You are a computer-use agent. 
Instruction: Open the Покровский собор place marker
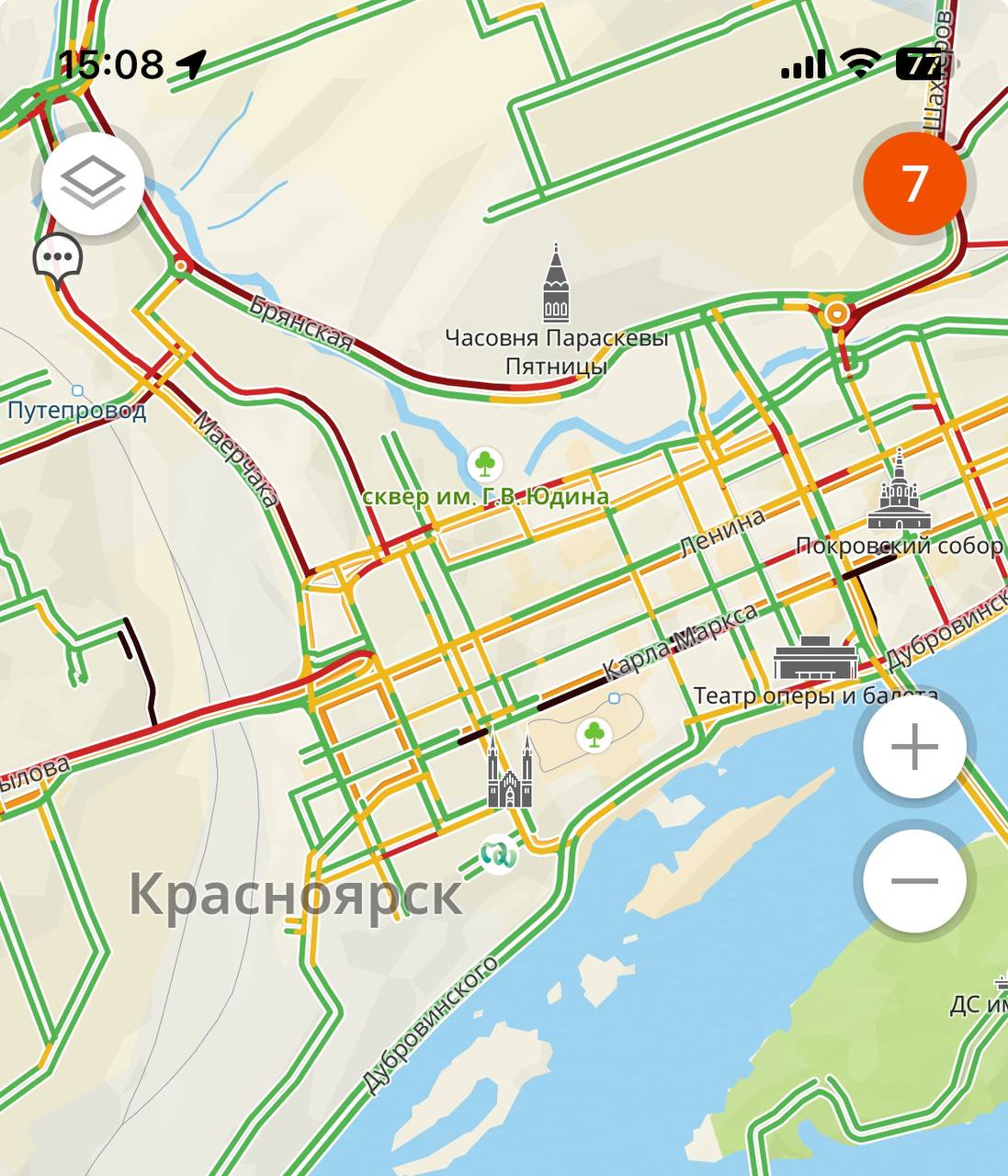point(899,492)
